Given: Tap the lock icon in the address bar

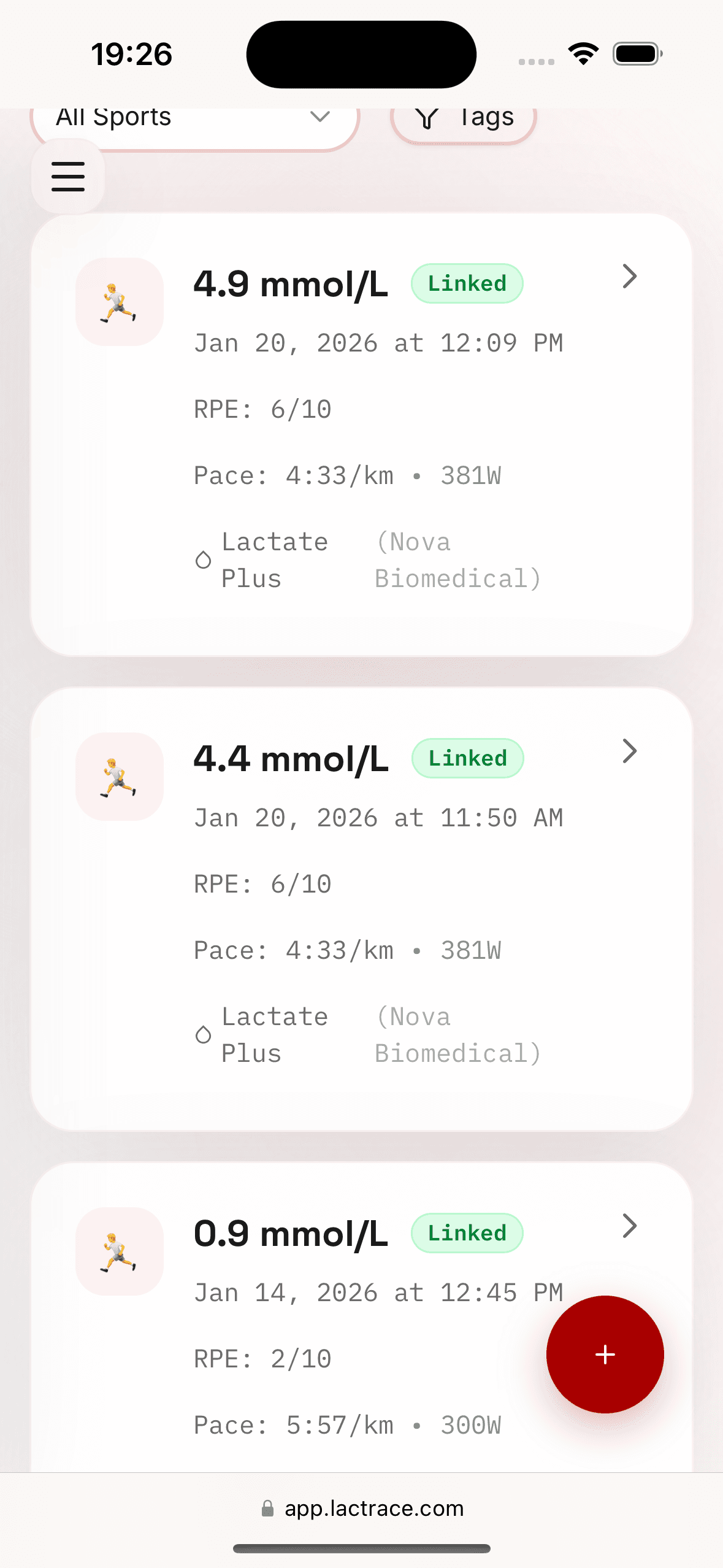Looking at the screenshot, I should [268, 1508].
